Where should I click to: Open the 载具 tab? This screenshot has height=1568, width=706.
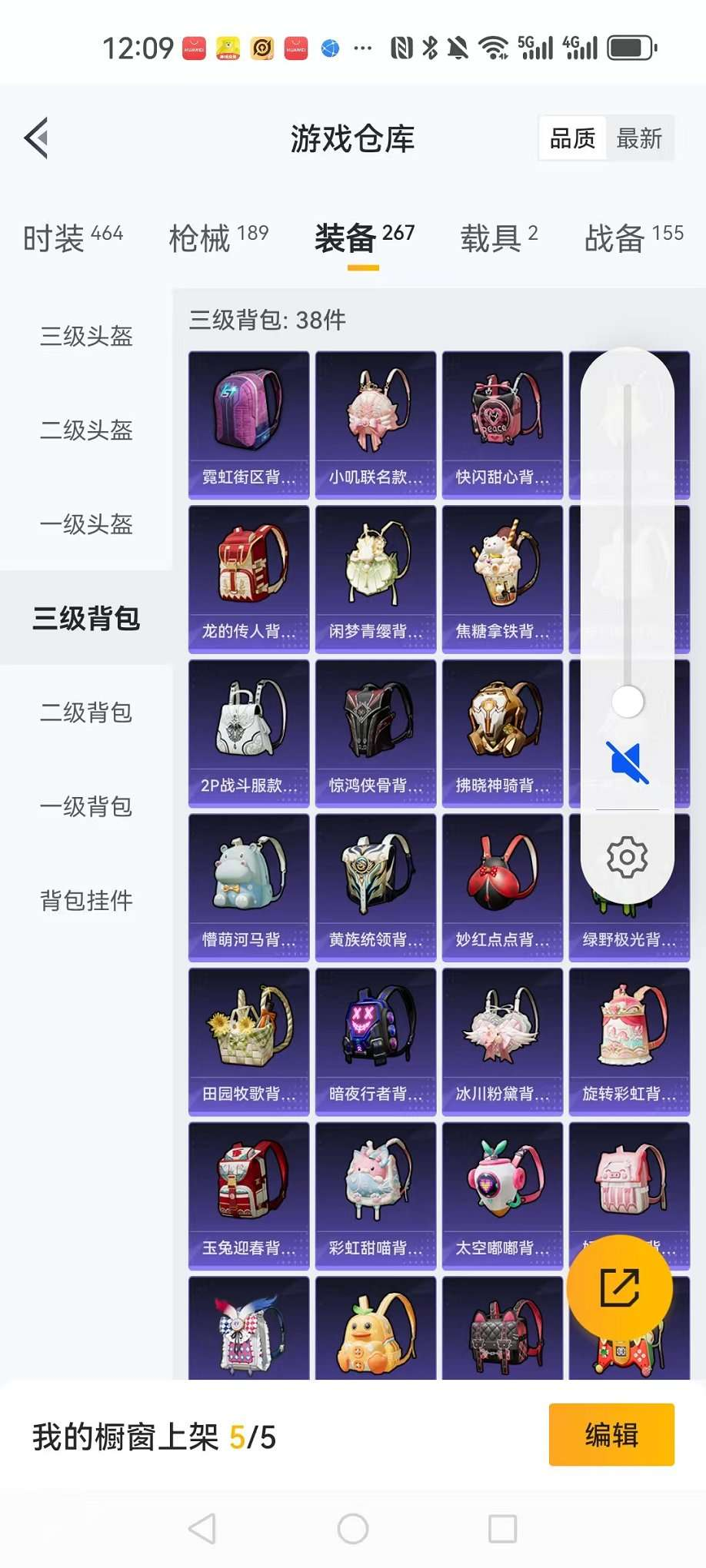(x=498, y=238)
